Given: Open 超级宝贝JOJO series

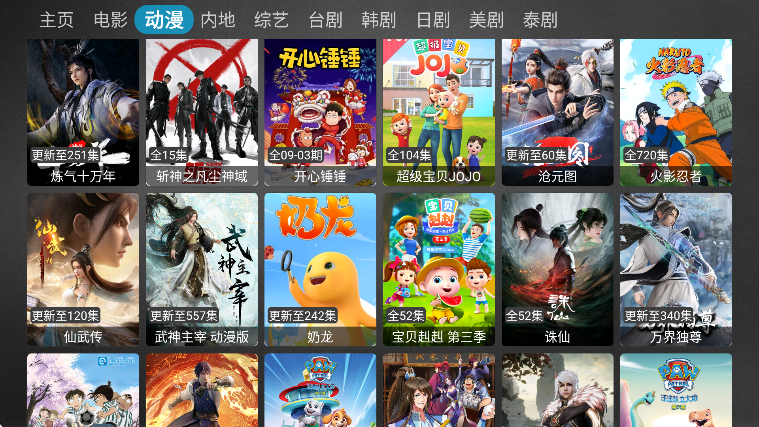Looking at the screenshot, I should [438, 110].
